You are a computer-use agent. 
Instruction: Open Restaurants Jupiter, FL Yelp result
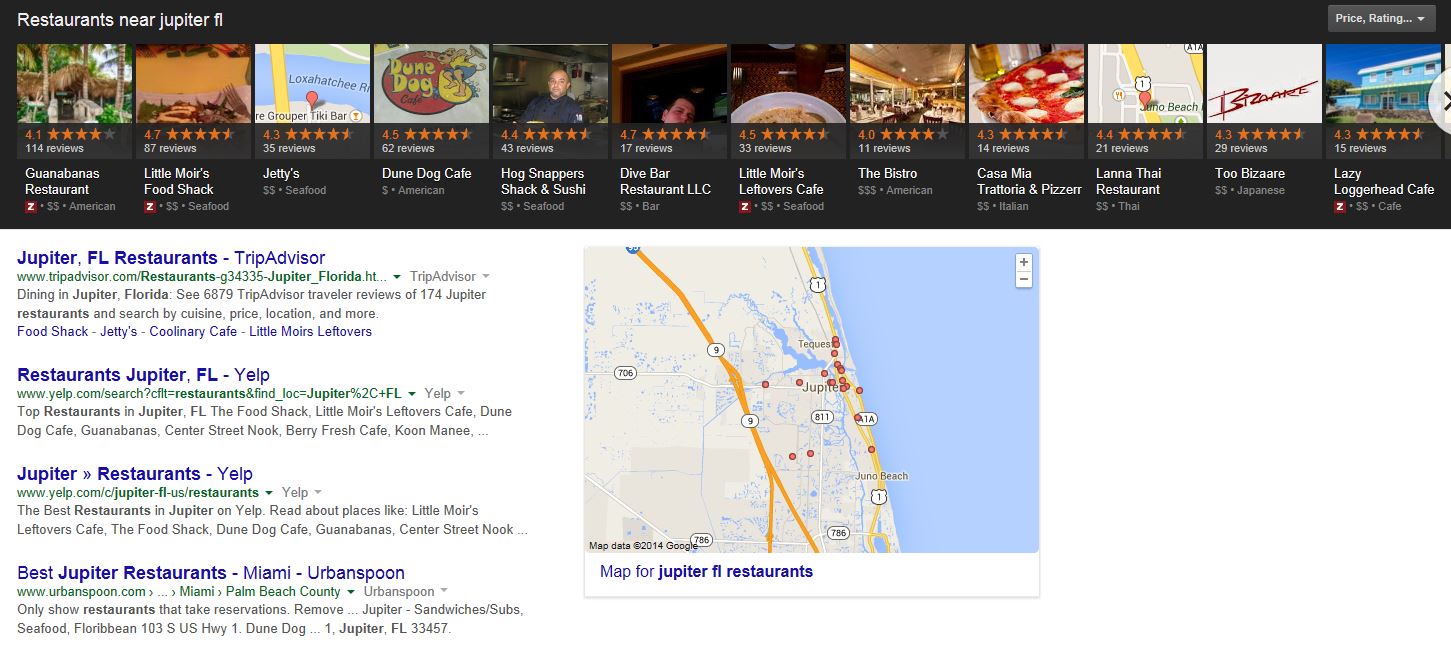point(143,375)
